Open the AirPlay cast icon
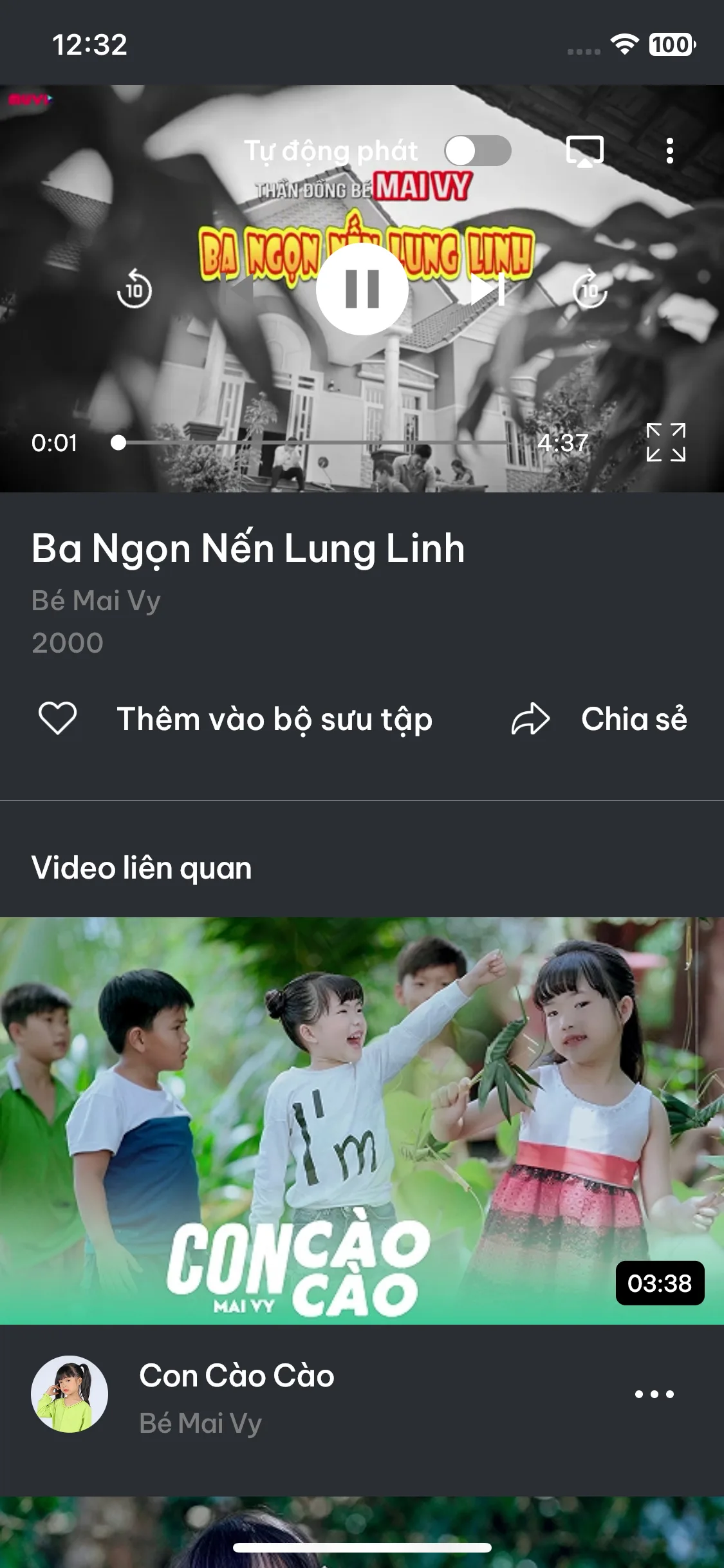Image resolution: width=724 pixels, height=1568 pixels. pos(584,151)
